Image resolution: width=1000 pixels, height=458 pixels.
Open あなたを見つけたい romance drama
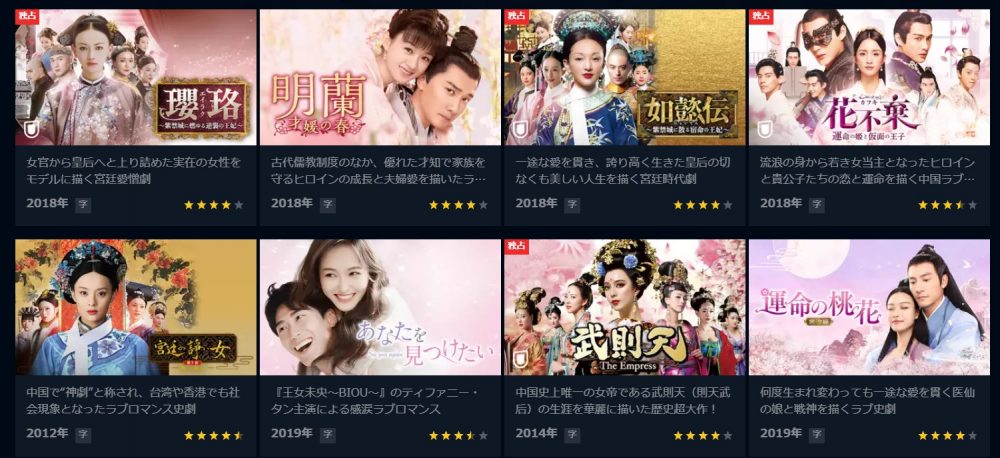[x=380, y=307]
